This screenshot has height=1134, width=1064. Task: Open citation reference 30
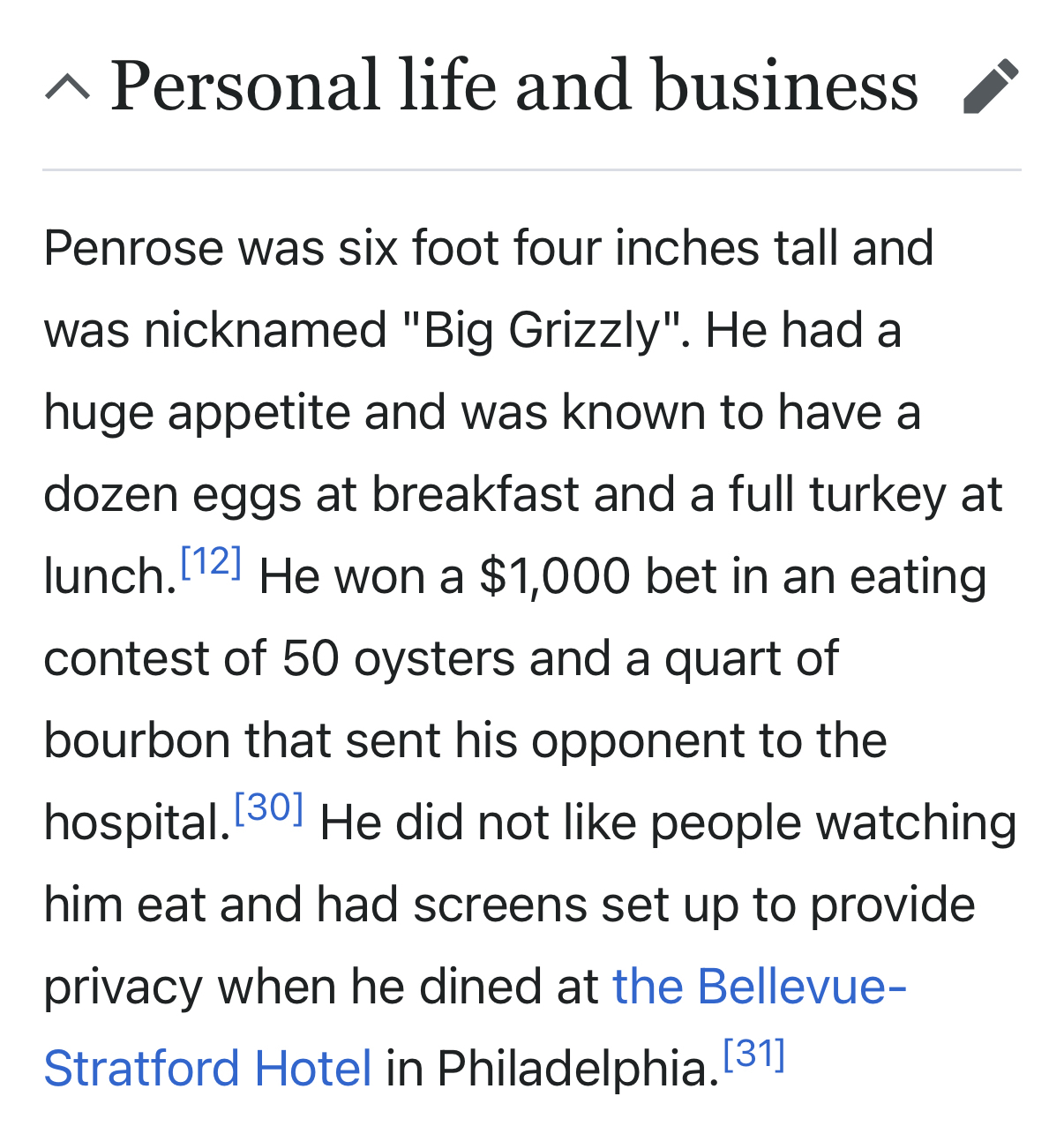[269, 808]
